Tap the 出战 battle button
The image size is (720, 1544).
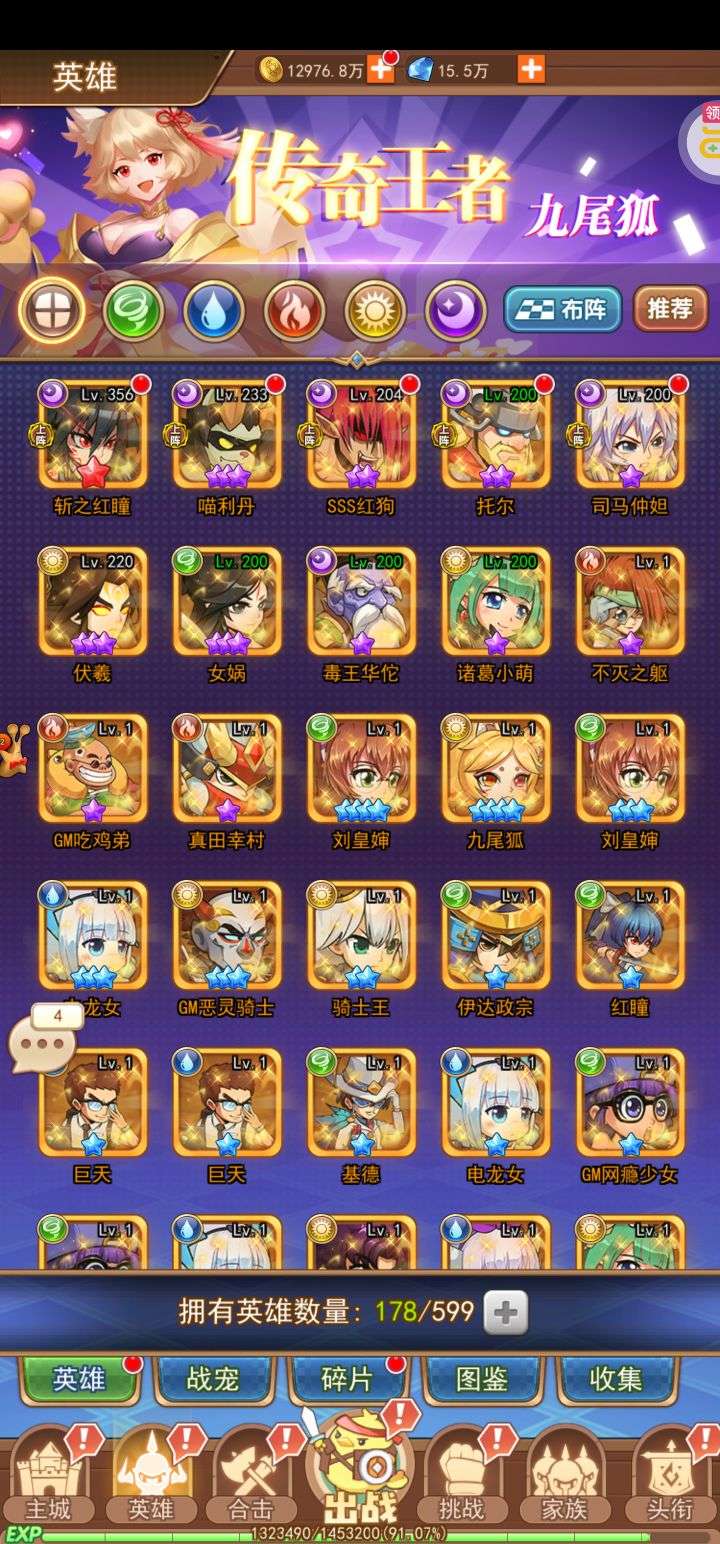coord(361,1470)
